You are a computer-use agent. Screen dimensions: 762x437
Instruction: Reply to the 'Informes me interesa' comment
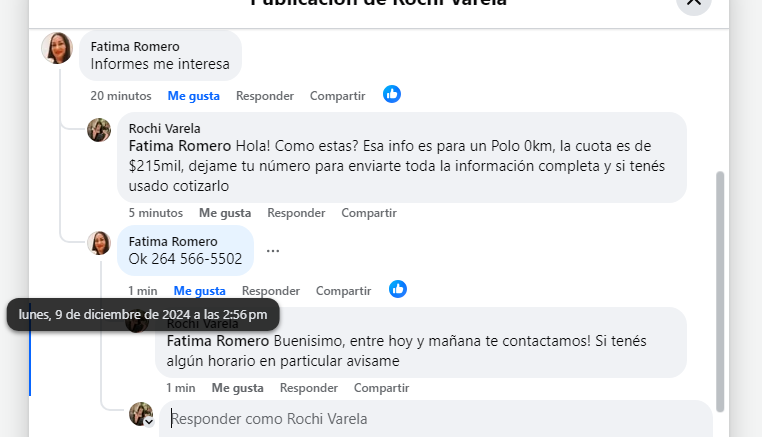[264, 96]
